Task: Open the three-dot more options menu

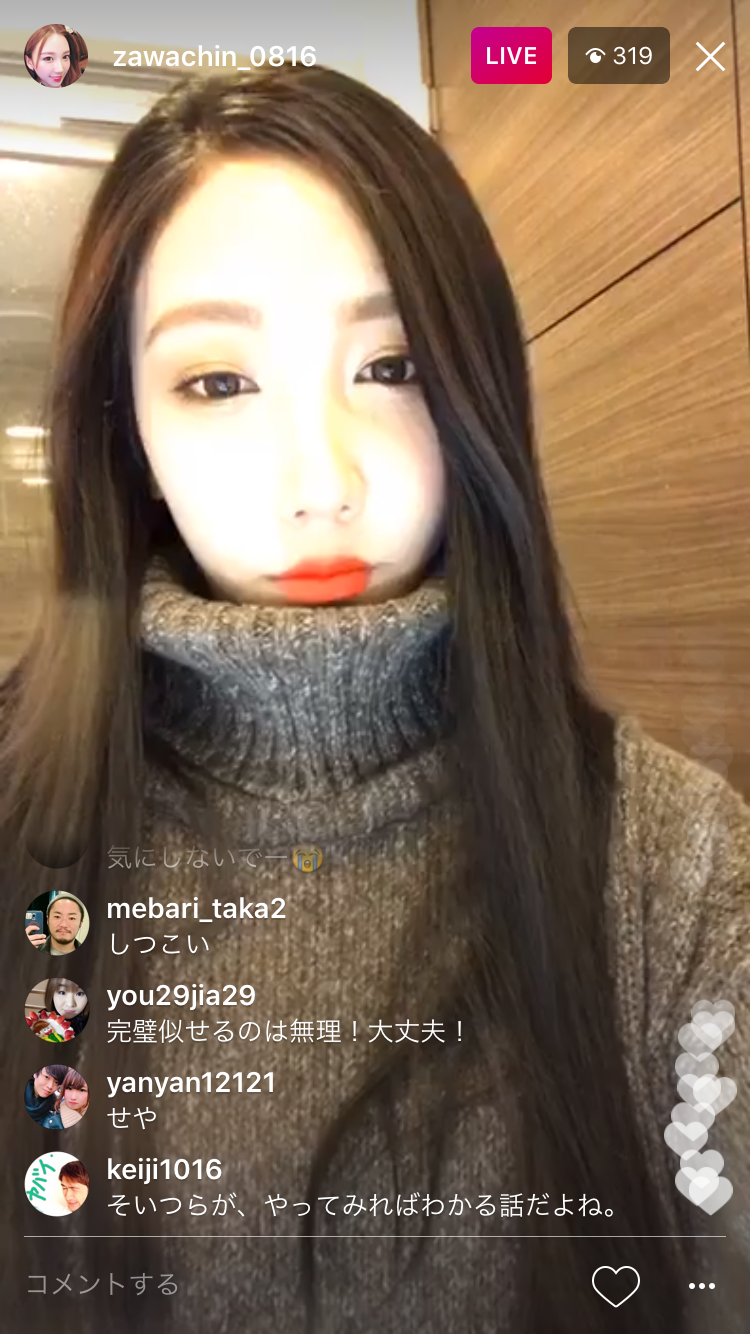Action: pos(702,1286)
